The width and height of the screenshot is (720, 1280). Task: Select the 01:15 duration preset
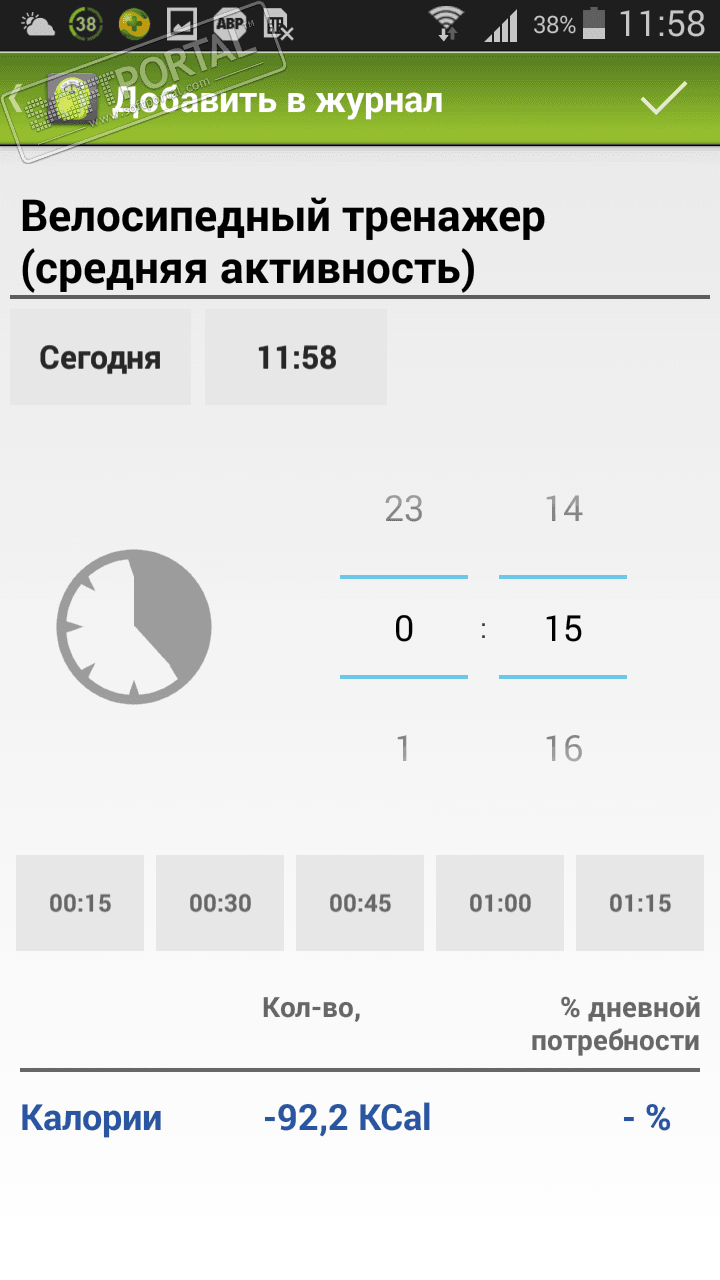click(x=640, y=903)
